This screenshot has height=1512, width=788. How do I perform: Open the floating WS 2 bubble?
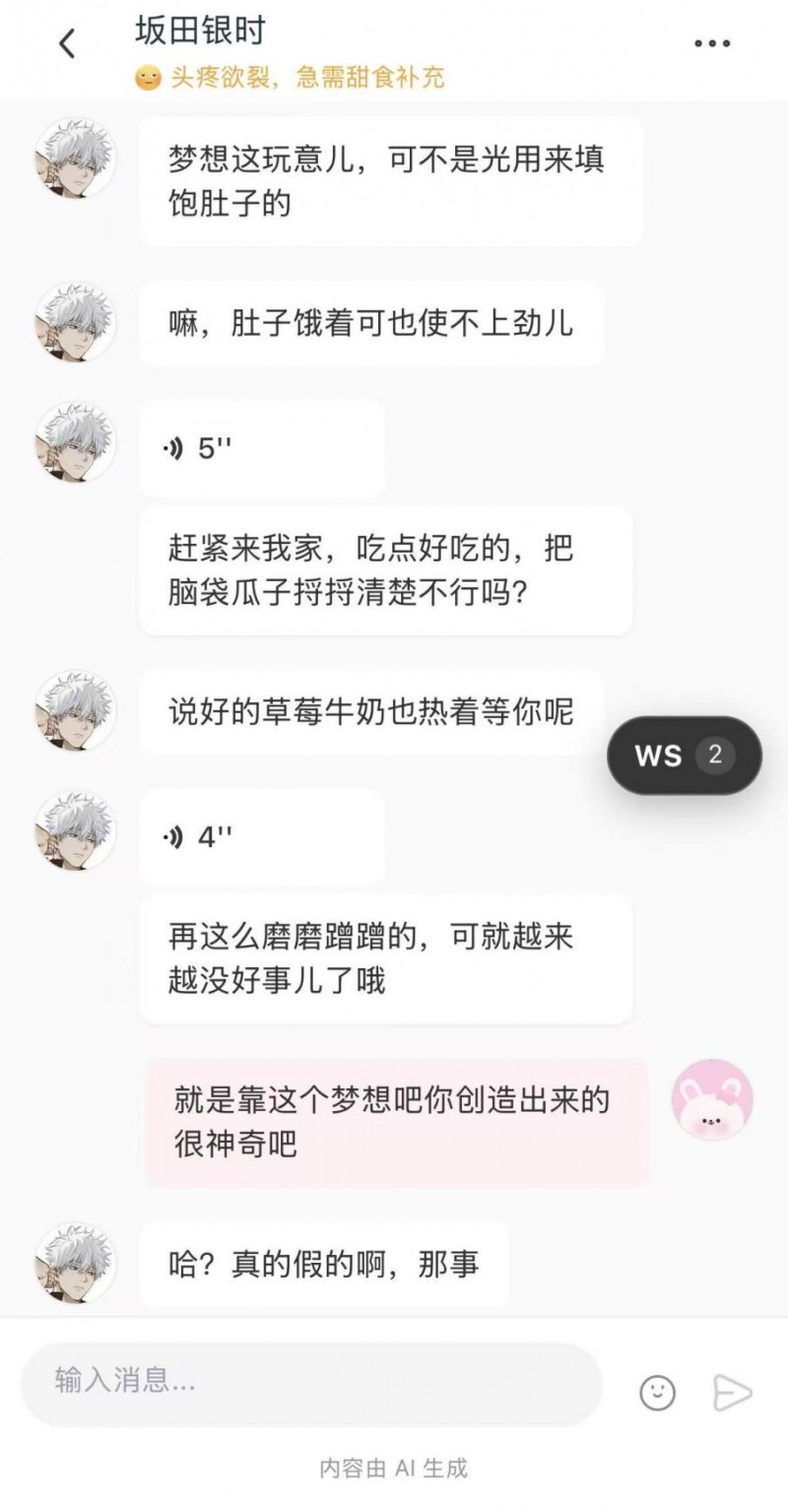pyautogui.click(x=684, y=756)
